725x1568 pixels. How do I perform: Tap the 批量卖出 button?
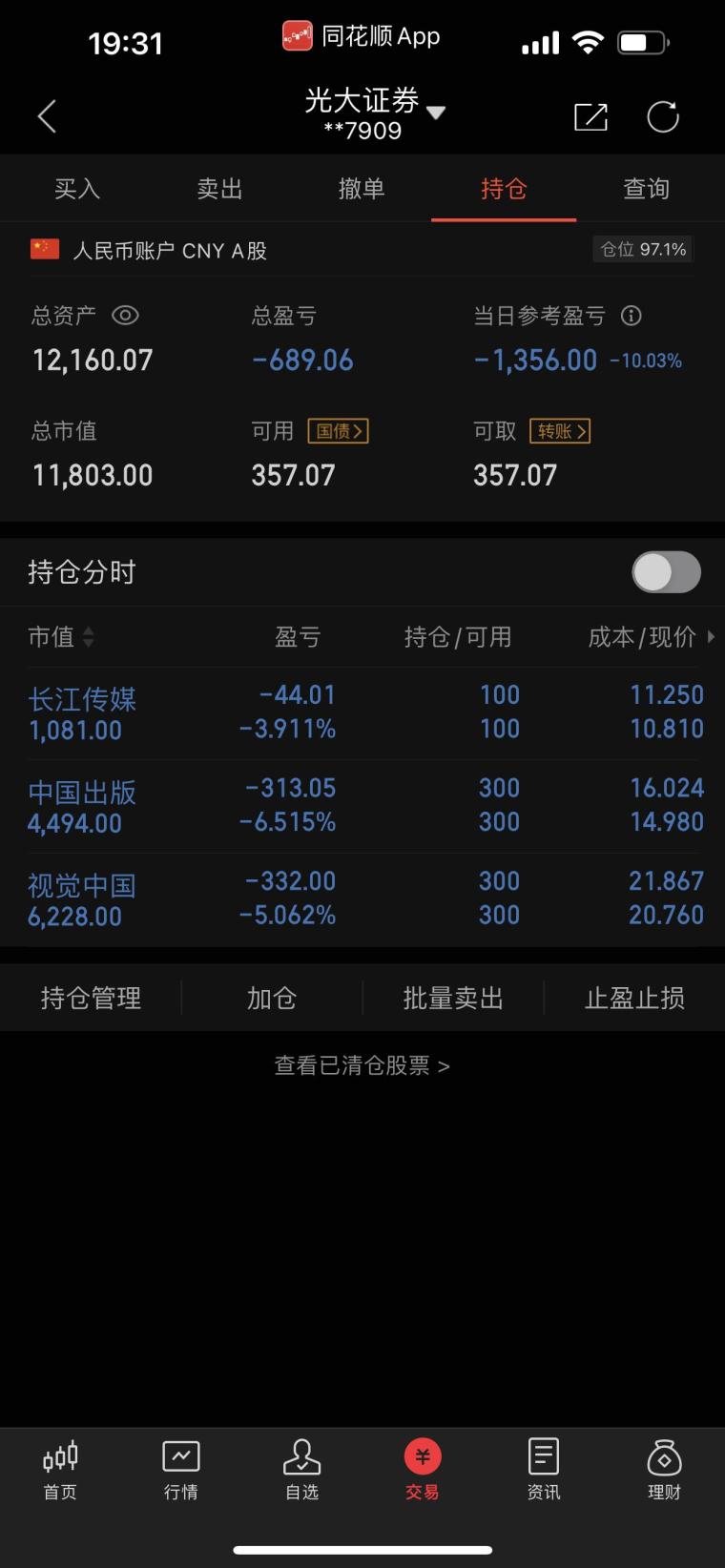(x=453, y=998)
